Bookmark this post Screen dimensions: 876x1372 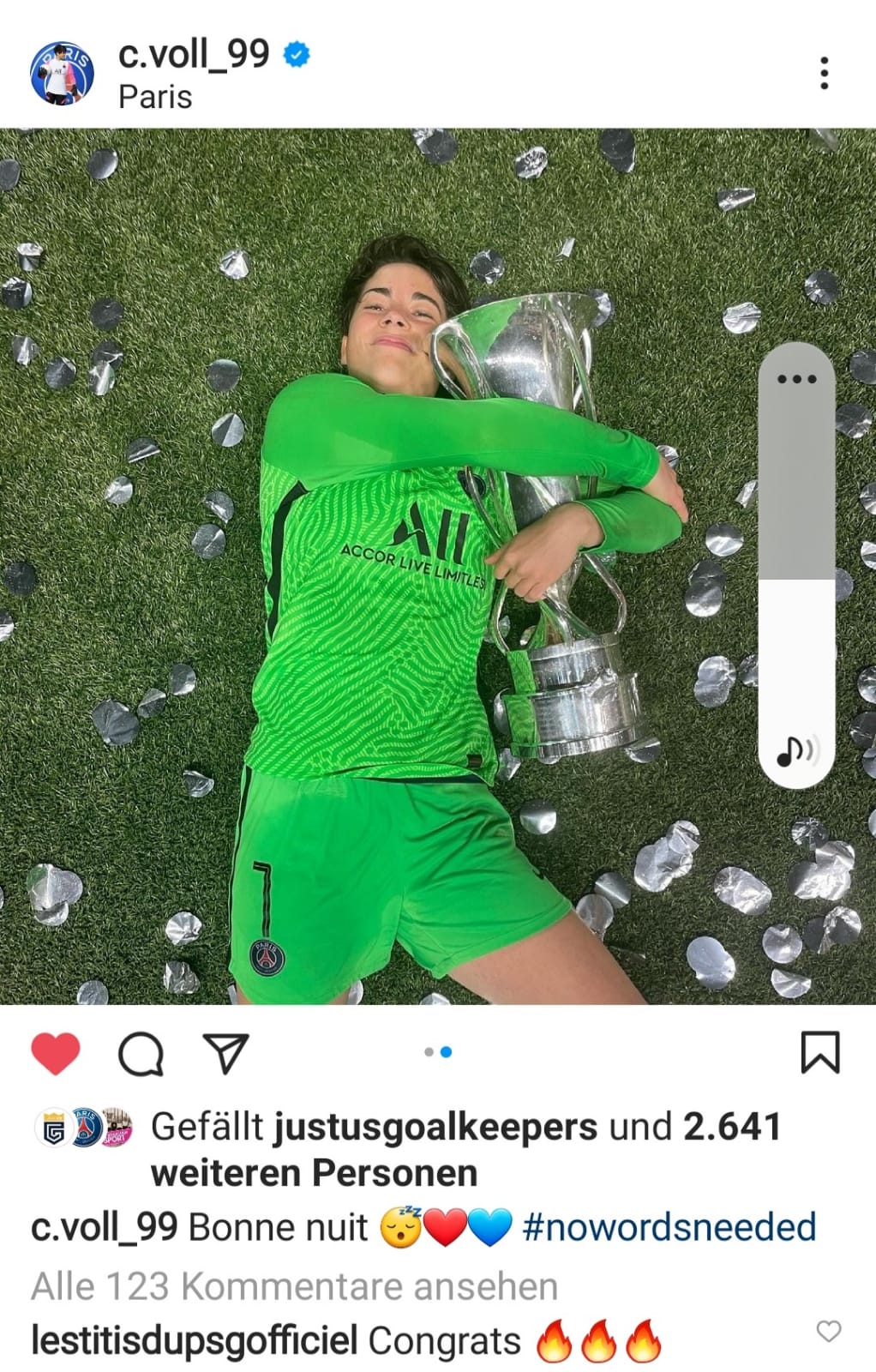[819, 1052]
